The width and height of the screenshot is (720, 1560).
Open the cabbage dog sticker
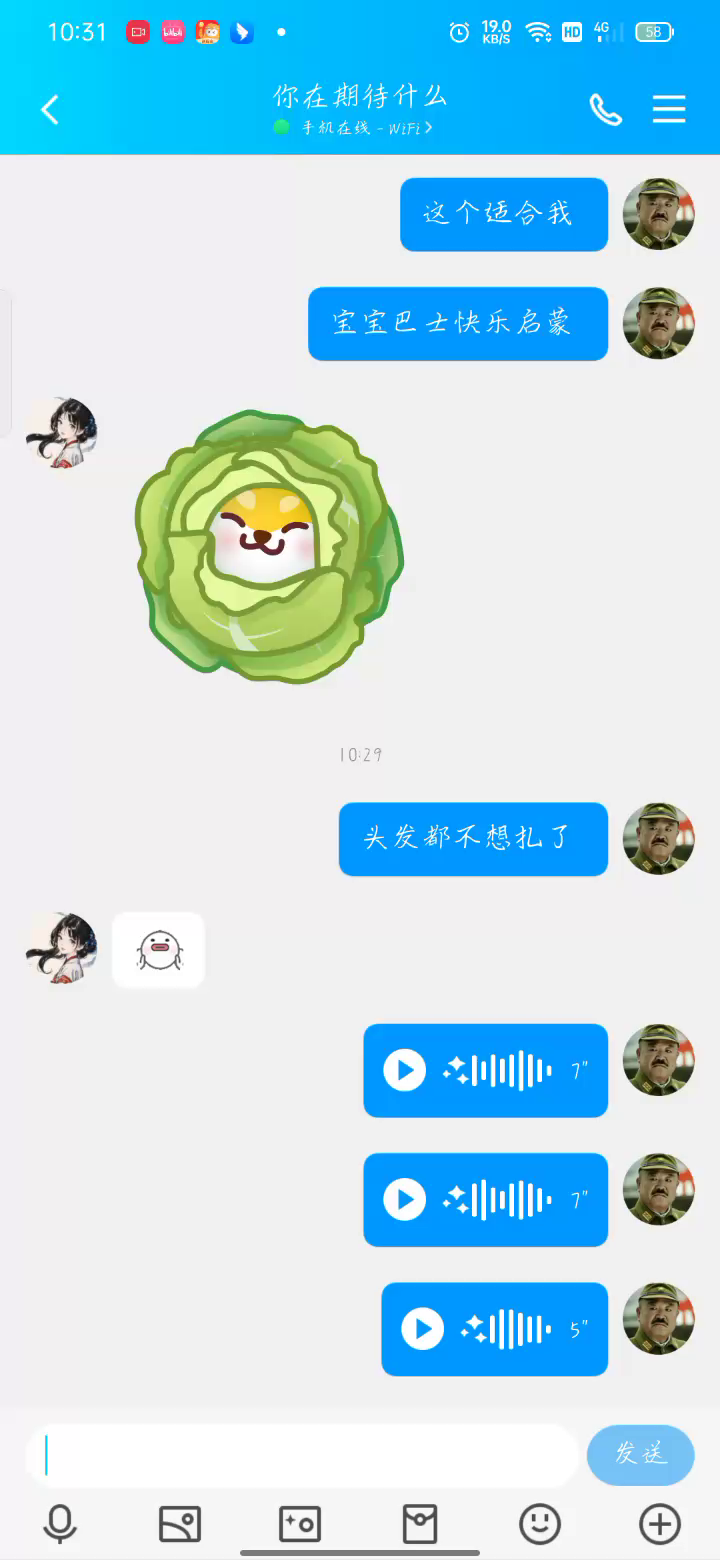pyautogui.click(x=268, y=547)
